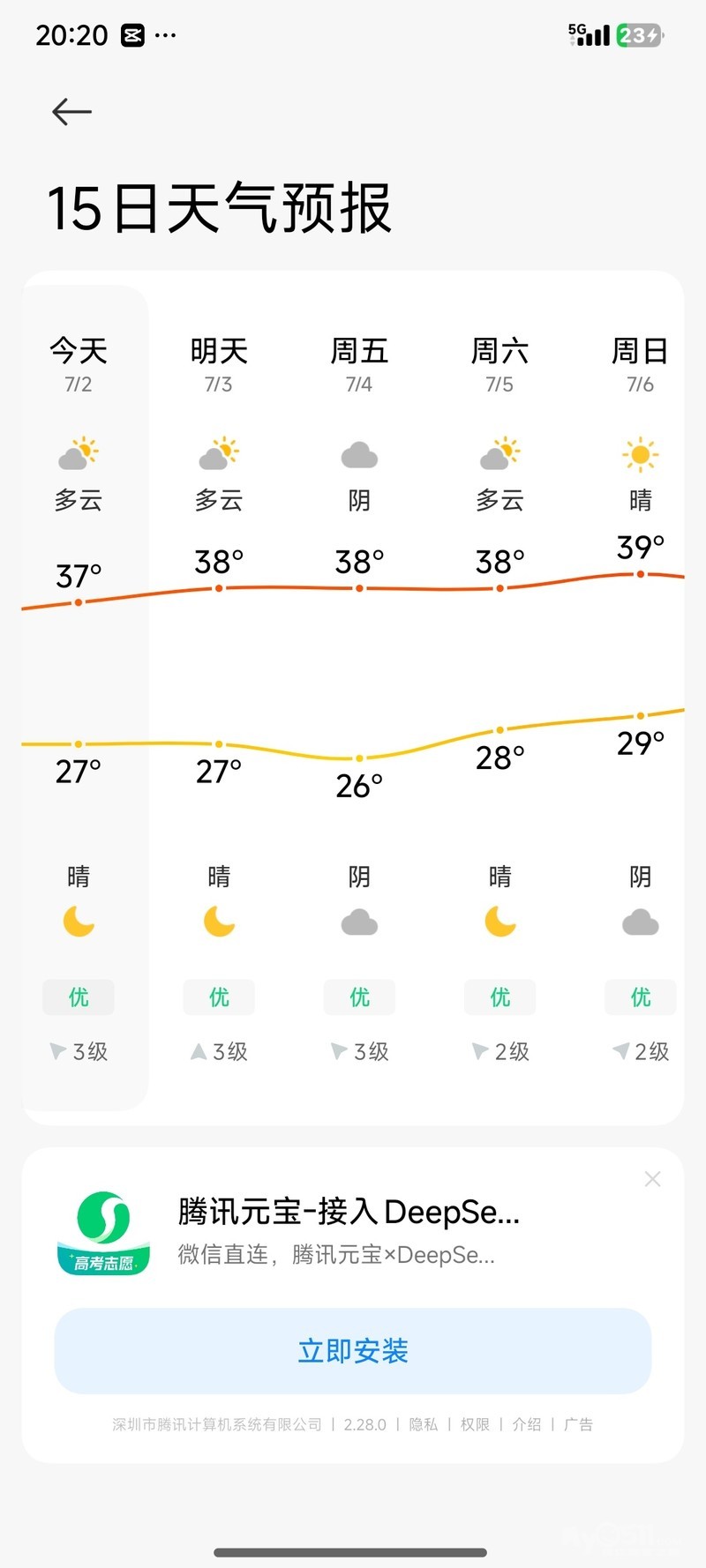Open the 隐私 link in the ad footer
Screen dimensions: 706x1568
[x=423, y=1424]
